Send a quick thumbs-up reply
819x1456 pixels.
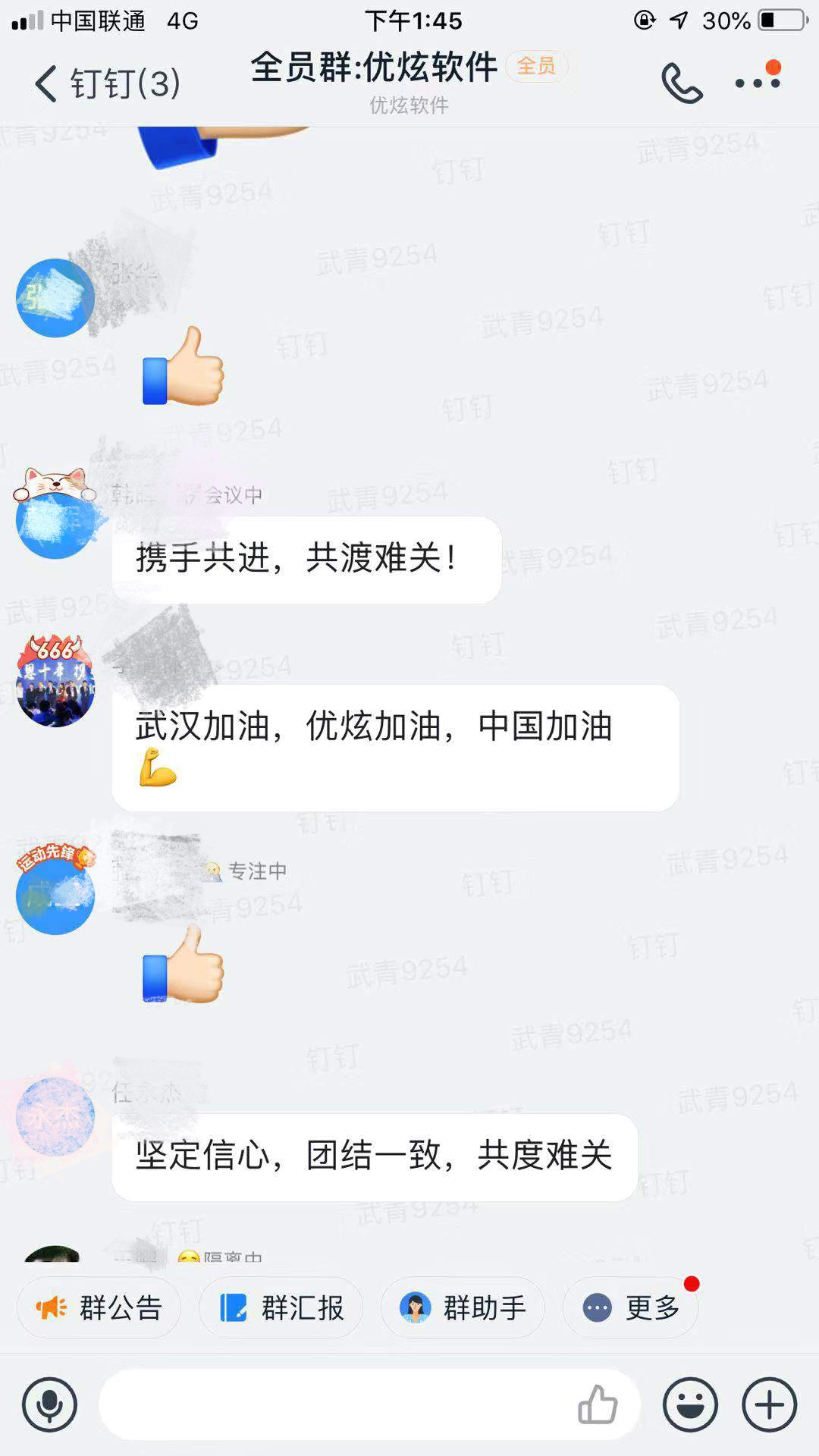pyautogui.click(x=598, y=1405)
